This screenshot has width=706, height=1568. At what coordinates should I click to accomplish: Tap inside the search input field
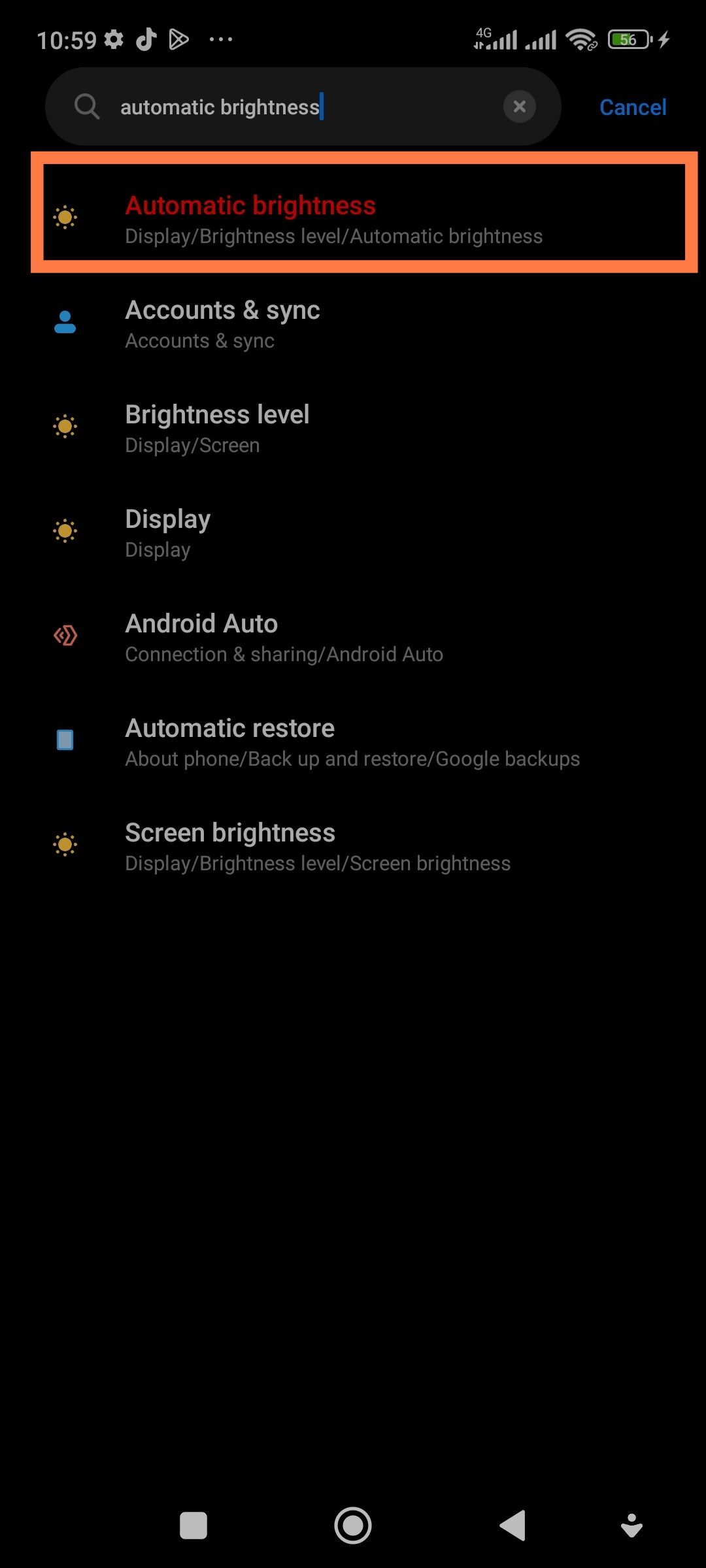click(294, 106)
